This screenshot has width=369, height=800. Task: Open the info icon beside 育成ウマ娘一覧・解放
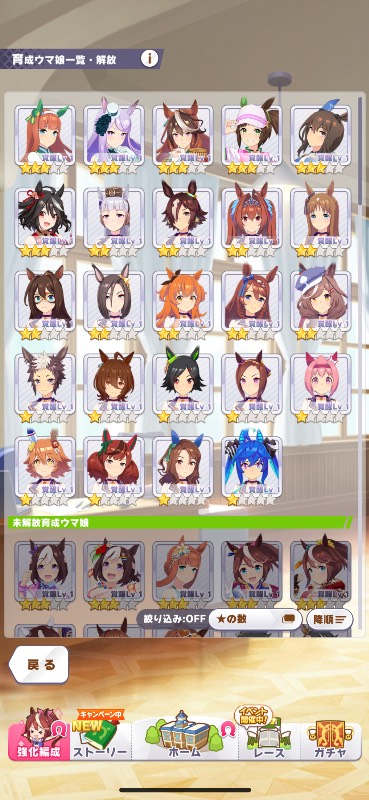150,59
